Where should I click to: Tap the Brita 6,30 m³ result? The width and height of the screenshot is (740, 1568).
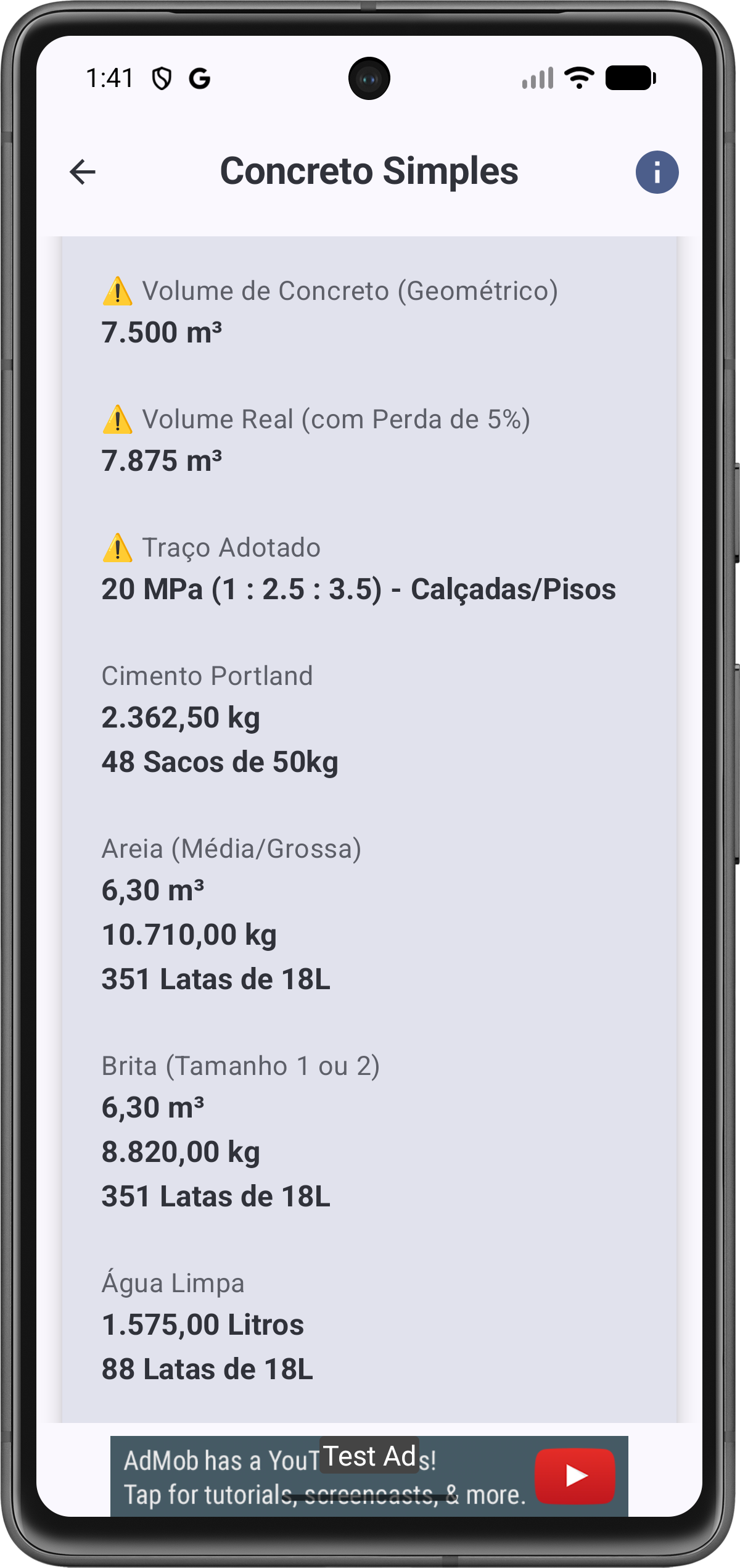pyautogui.click(x=154, y=1108)
